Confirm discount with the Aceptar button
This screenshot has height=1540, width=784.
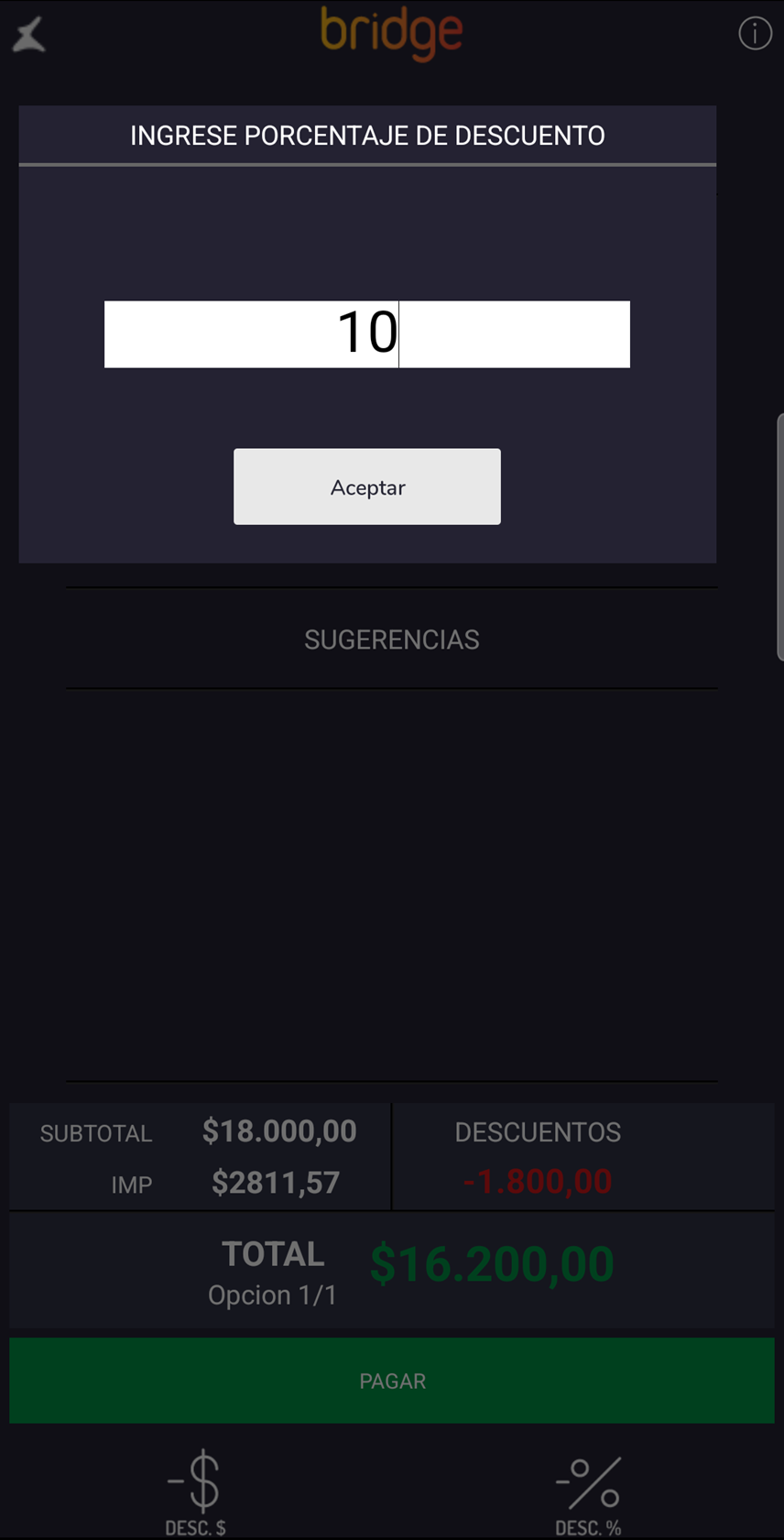pos(366,486)
